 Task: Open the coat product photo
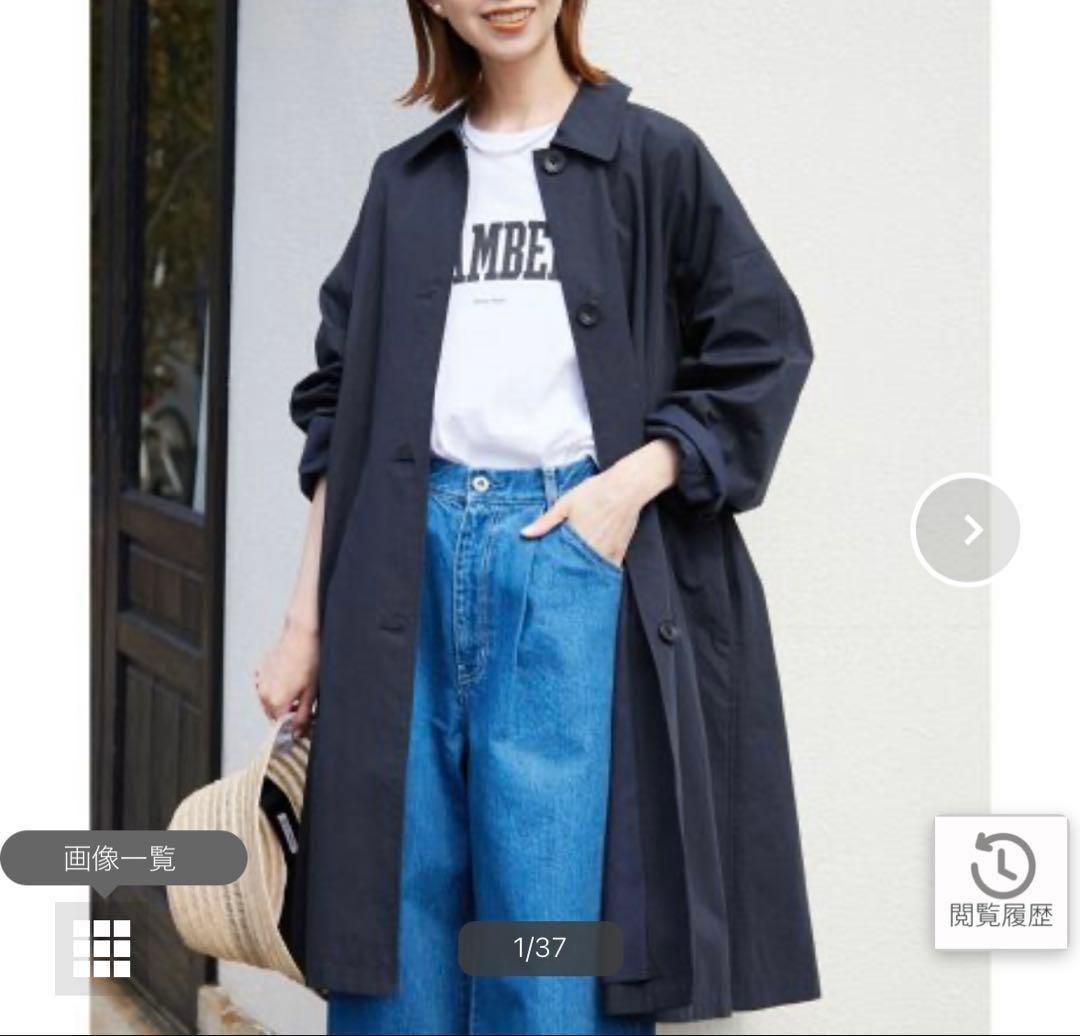[x=540, y=517]
